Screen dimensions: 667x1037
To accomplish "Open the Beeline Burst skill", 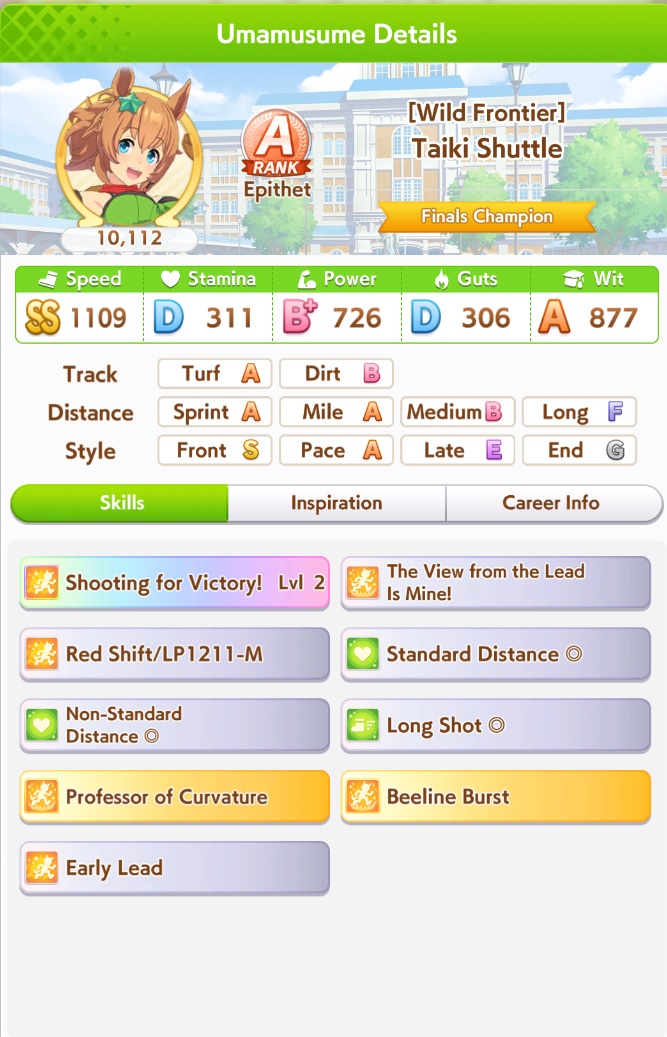I will (x=496, y=797).
